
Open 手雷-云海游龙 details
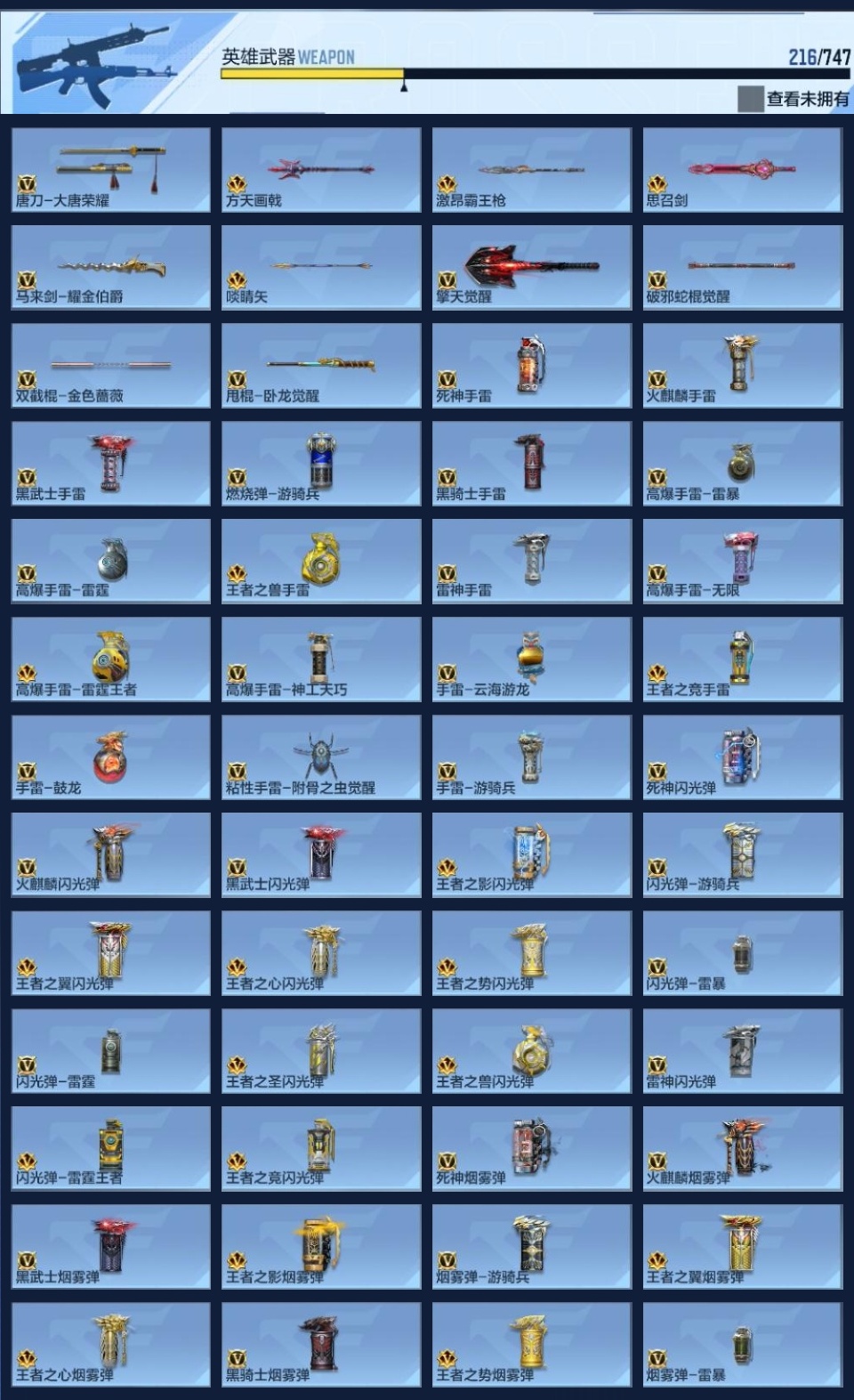point(532,659)
